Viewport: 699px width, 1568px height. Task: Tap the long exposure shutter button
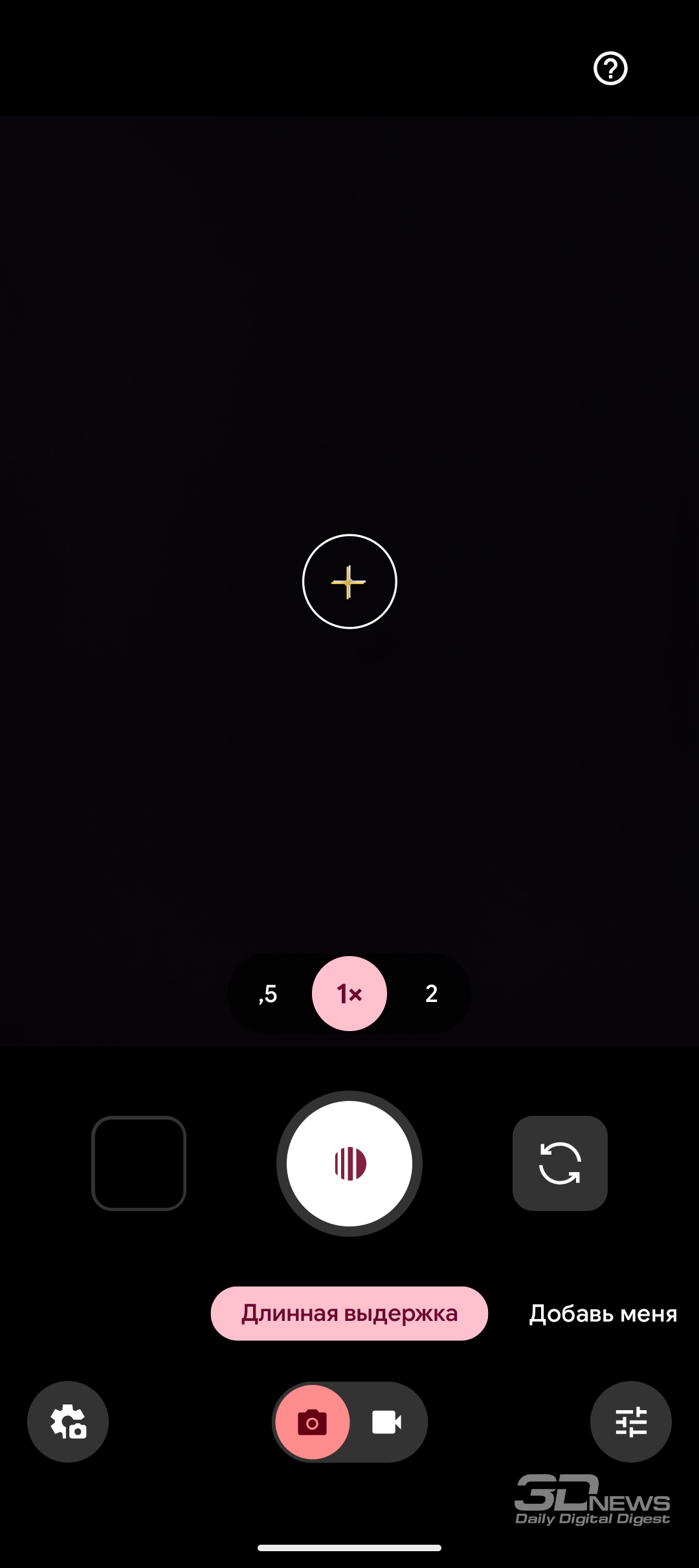pyautogui.click(x=349, y=1164)
